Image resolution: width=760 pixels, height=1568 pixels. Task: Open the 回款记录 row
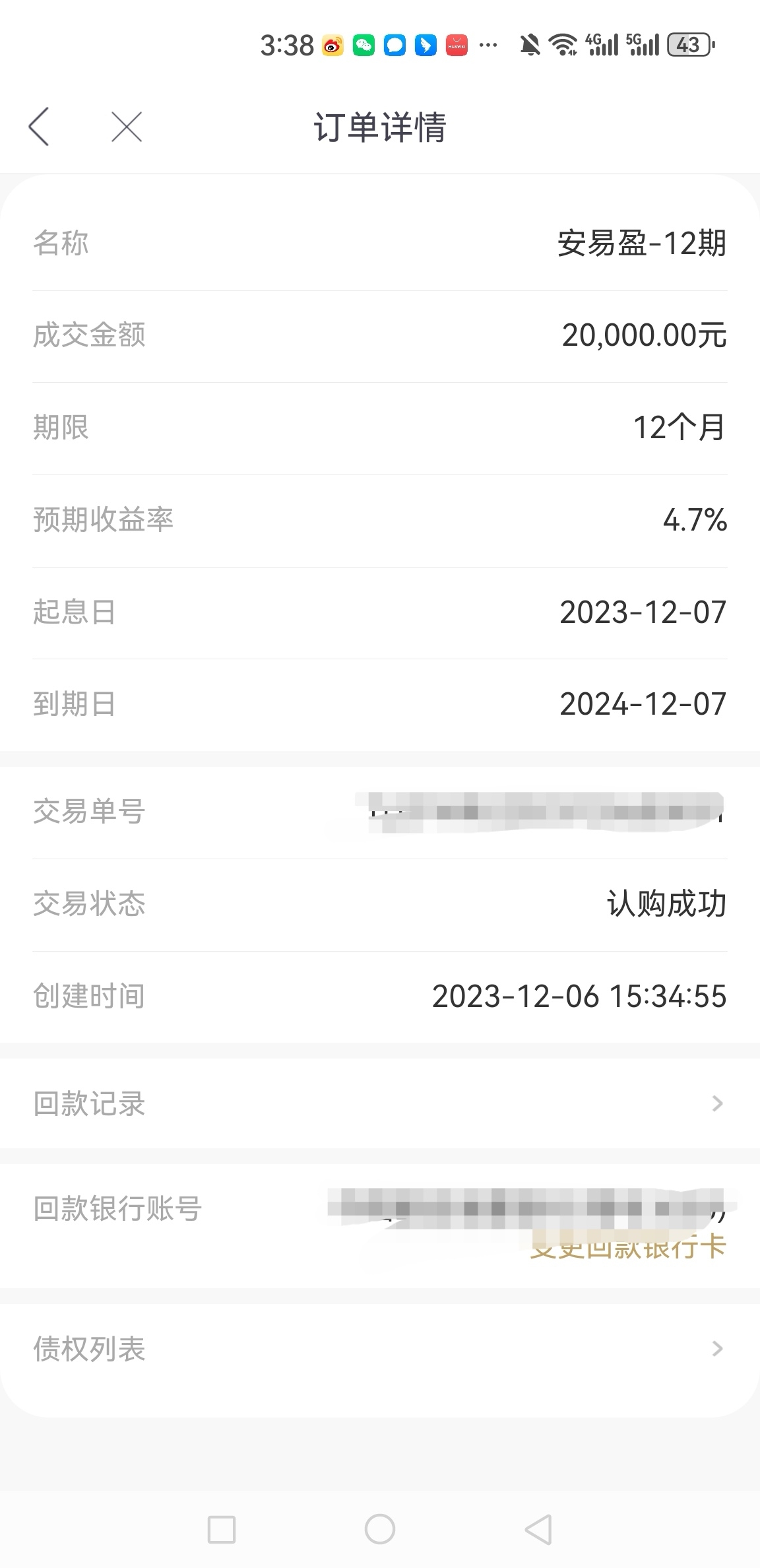(380, 1103)
